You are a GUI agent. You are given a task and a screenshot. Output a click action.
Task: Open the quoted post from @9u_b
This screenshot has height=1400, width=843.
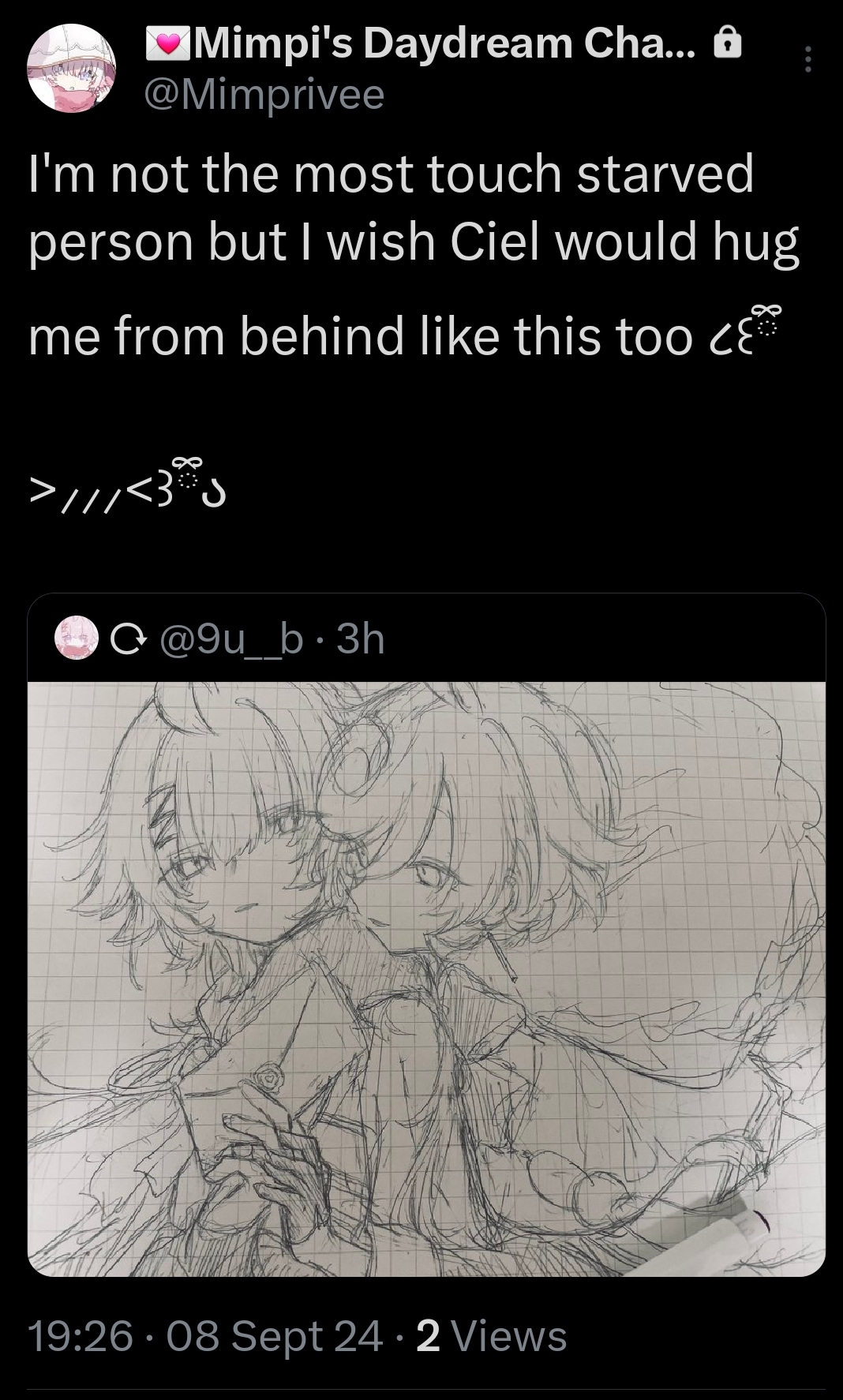pyautogui.click(x=272, y=639)
